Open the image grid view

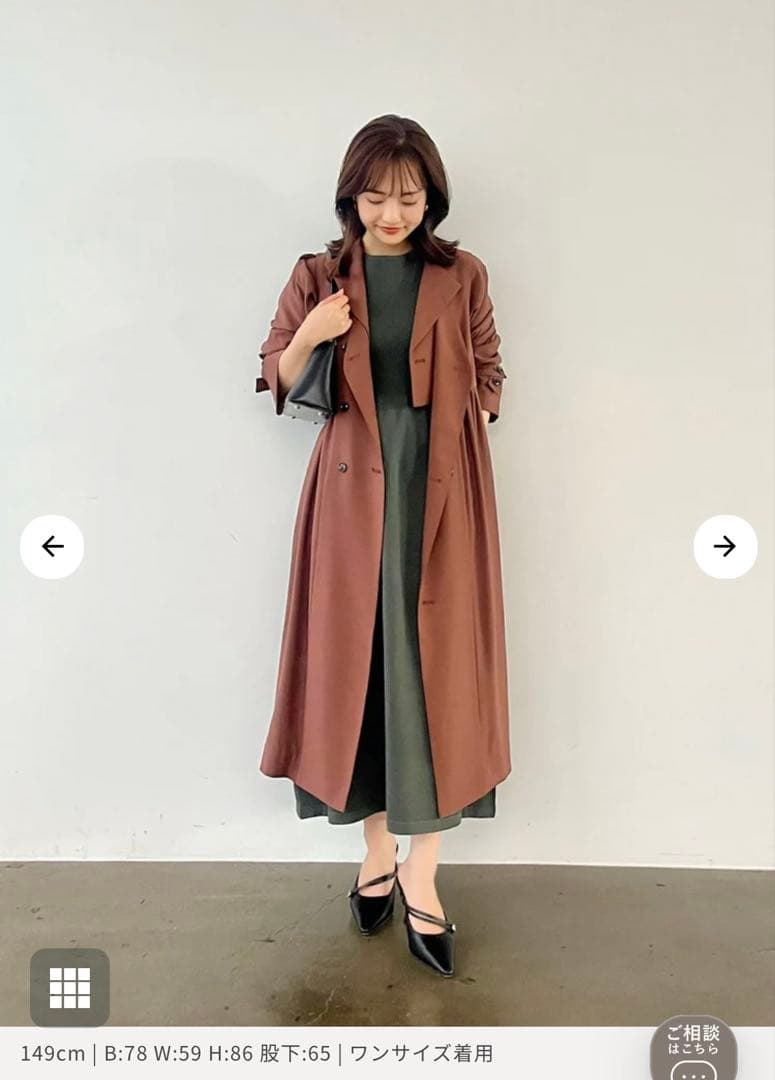coord(70,987)
